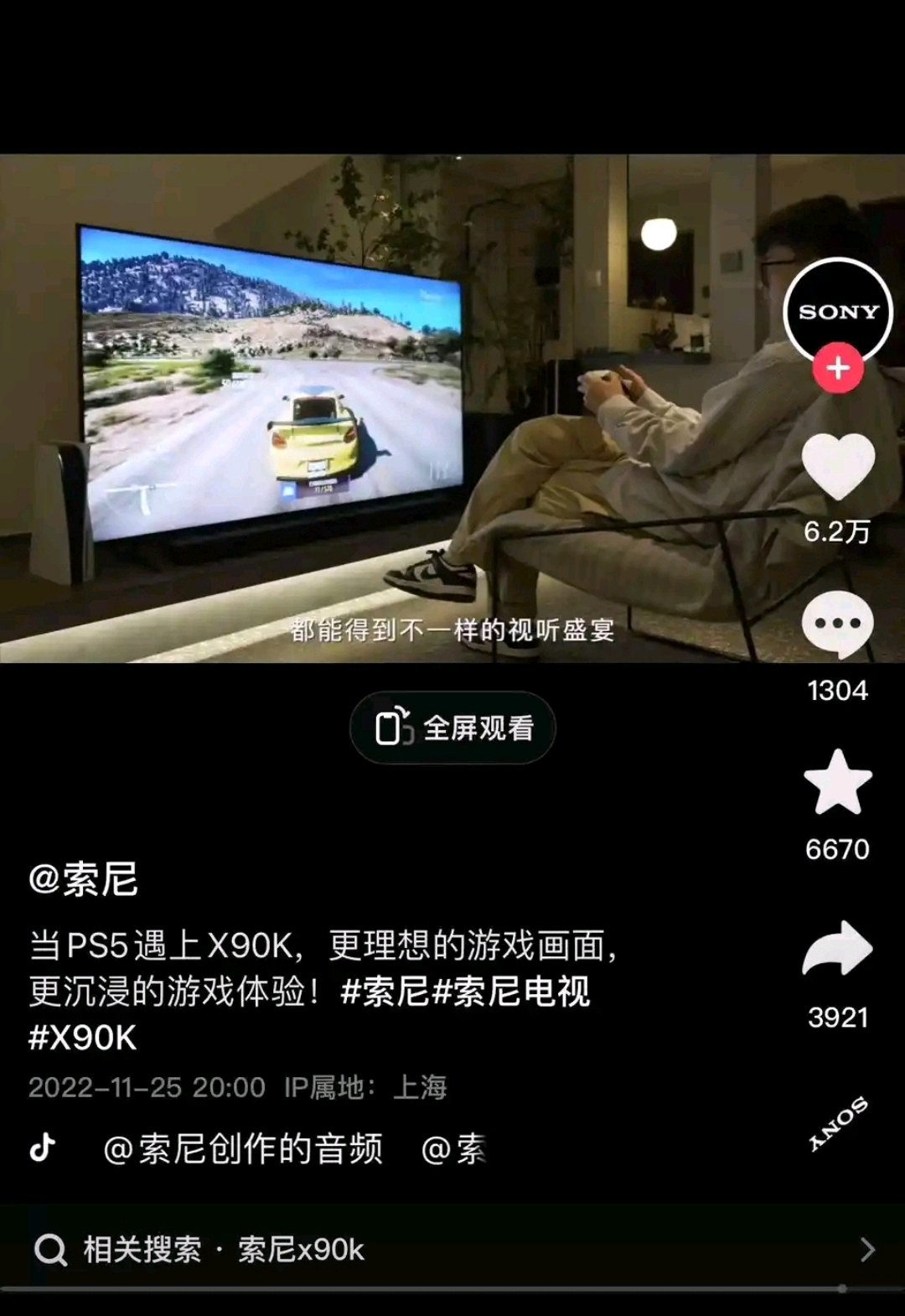Tap 全屏观看 to watch fullscreen
Screen dimensions: 905x1316
pos(452,728)
